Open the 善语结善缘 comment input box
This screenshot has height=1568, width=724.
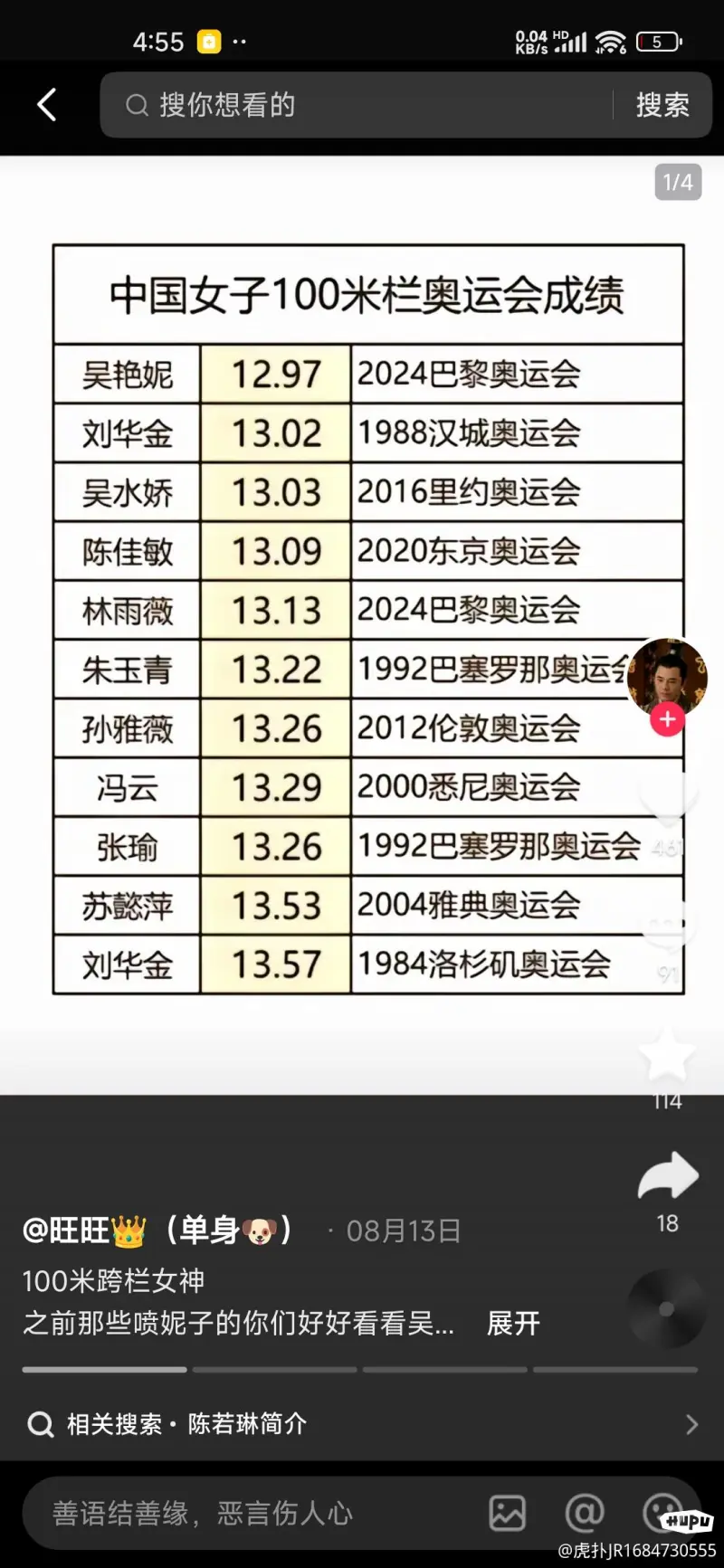click(253, 1513)
